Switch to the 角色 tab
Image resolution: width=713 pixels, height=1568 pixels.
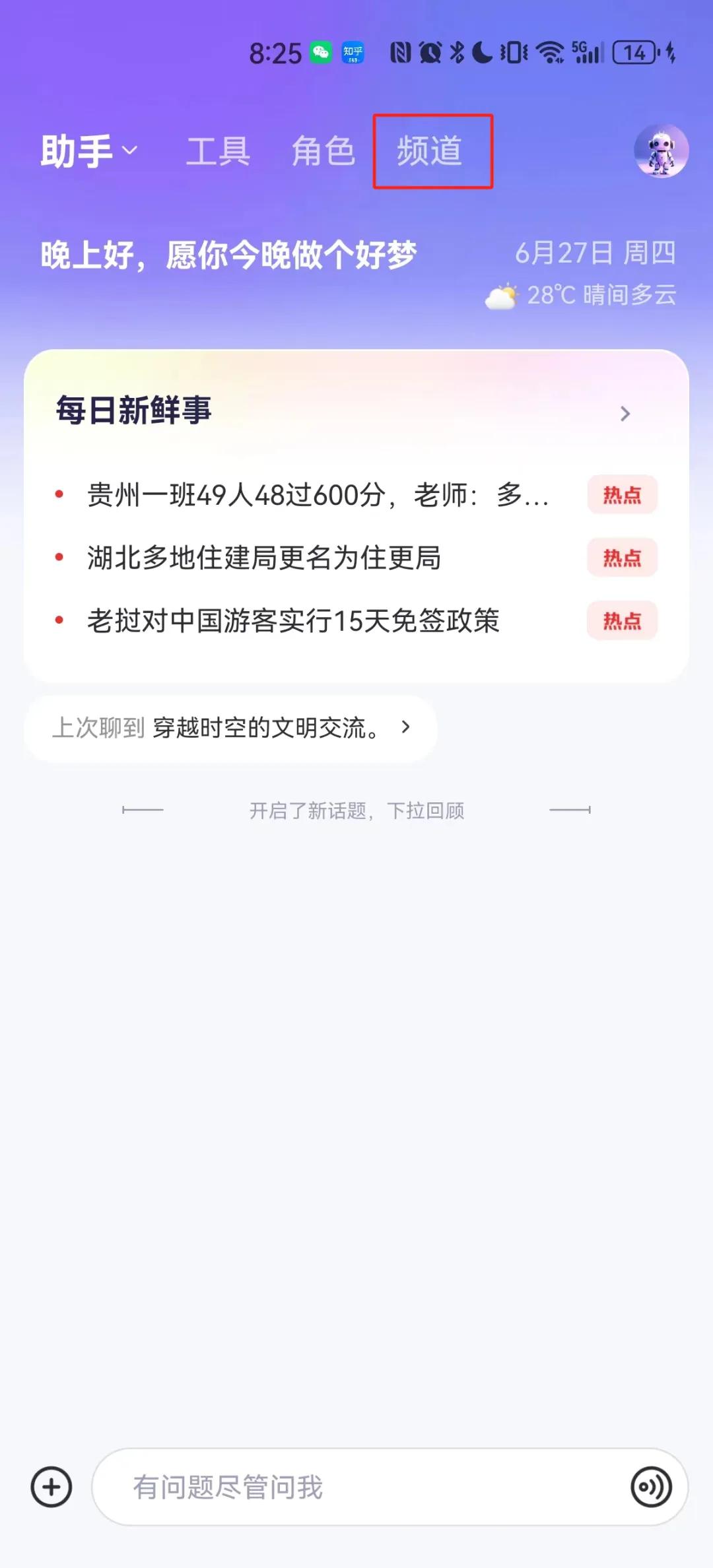pos(323,151)
